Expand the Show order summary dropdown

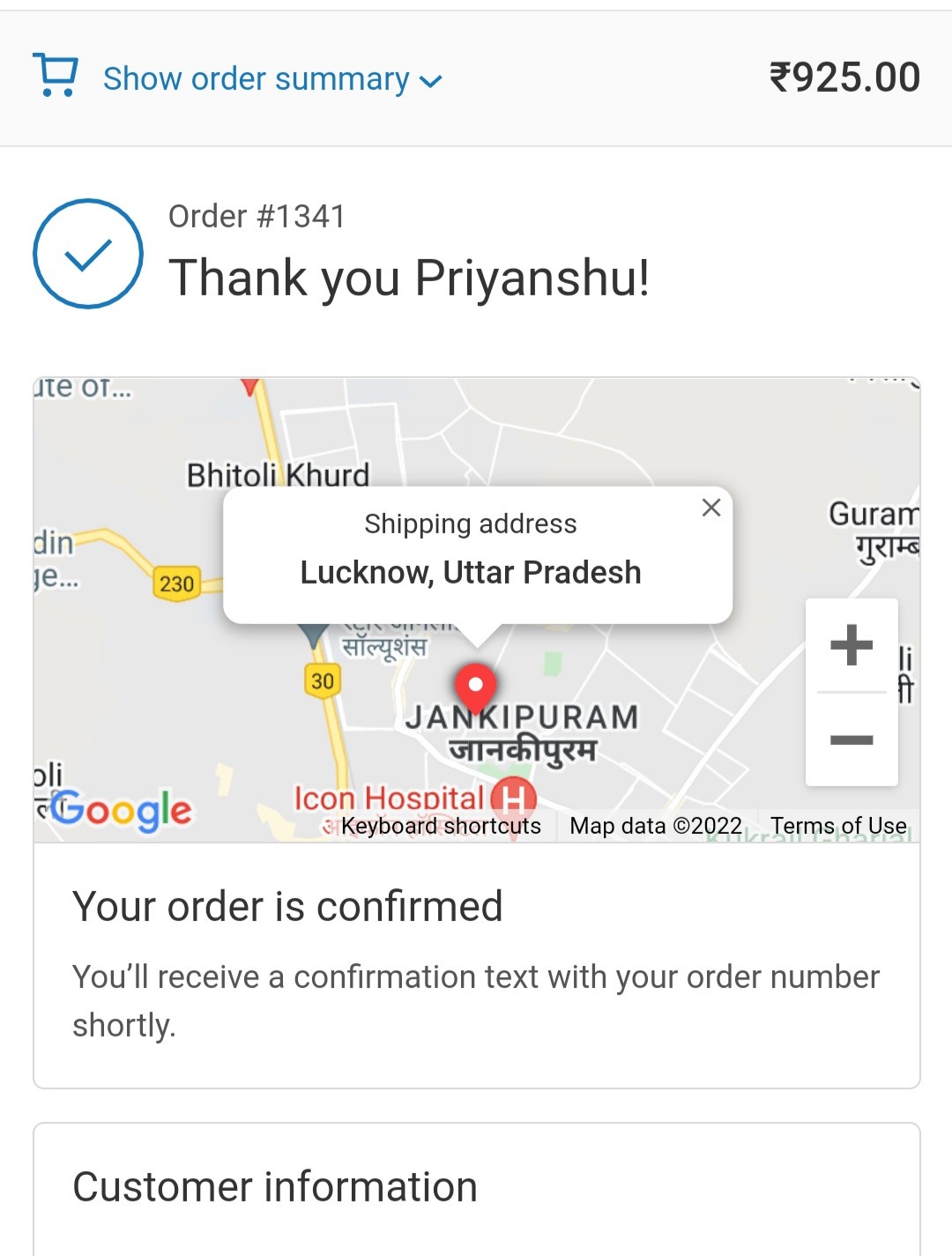(271, 79)
